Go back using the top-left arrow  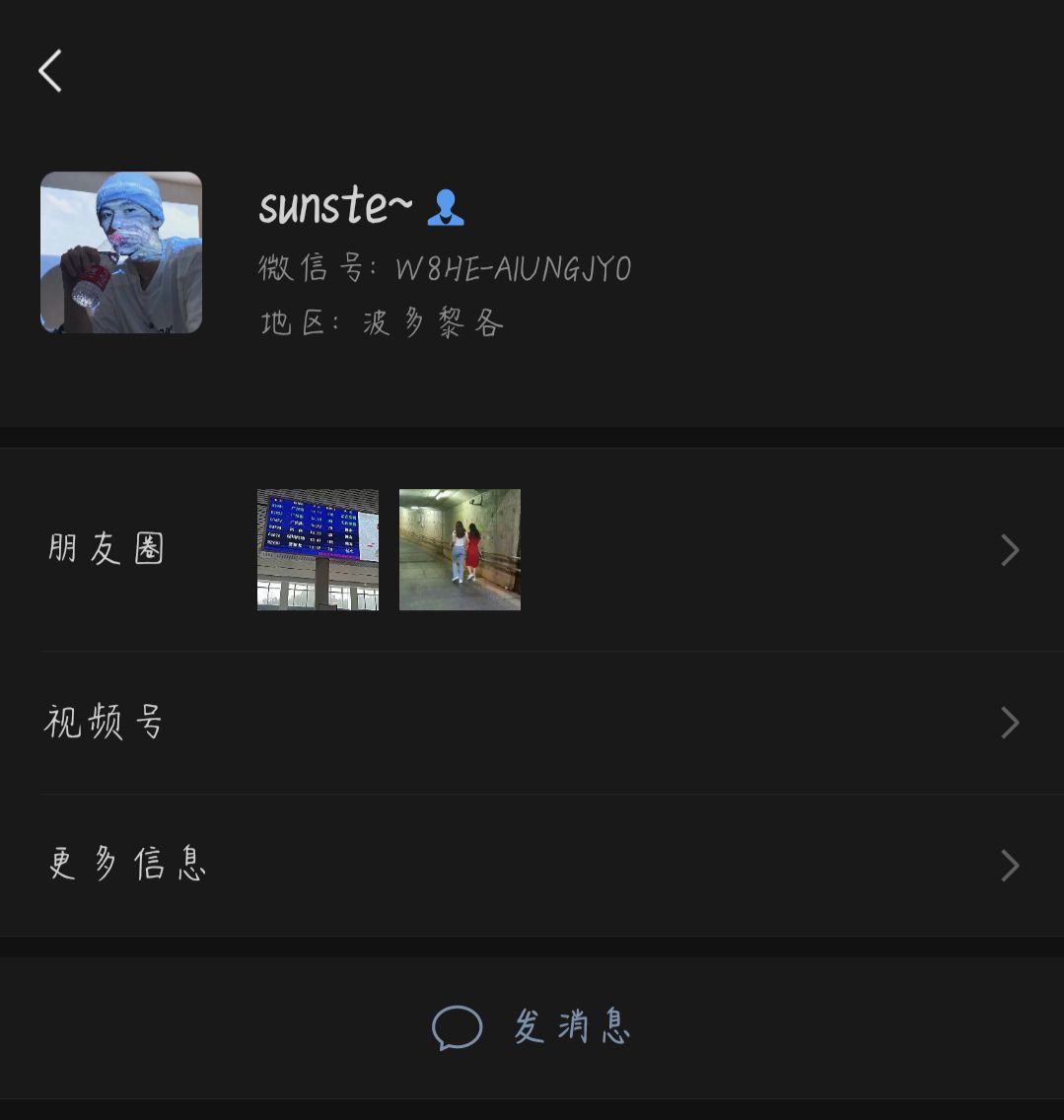tap(50, 71)
